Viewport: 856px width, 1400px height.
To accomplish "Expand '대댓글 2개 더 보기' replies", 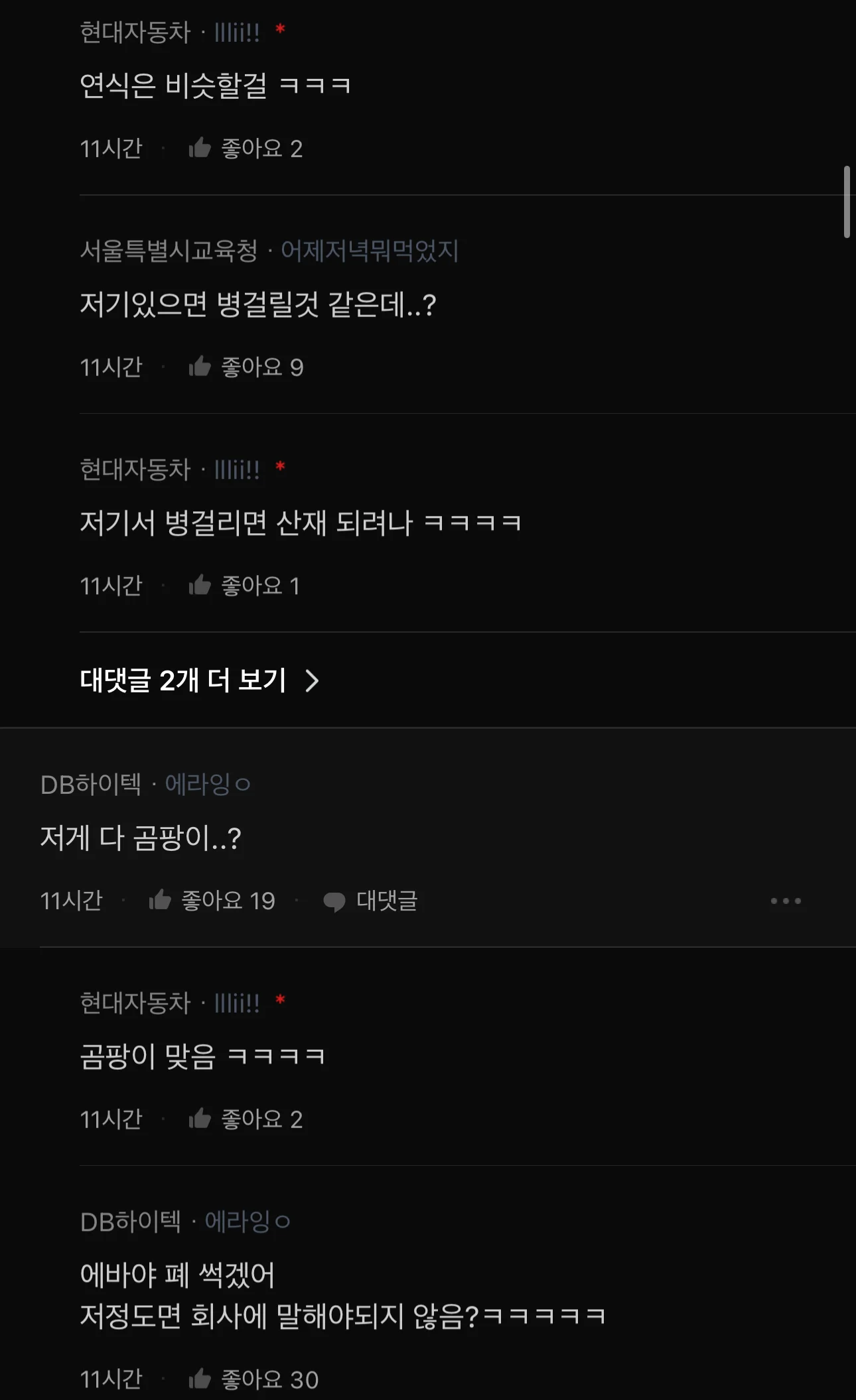I will (x=199, y=680).
